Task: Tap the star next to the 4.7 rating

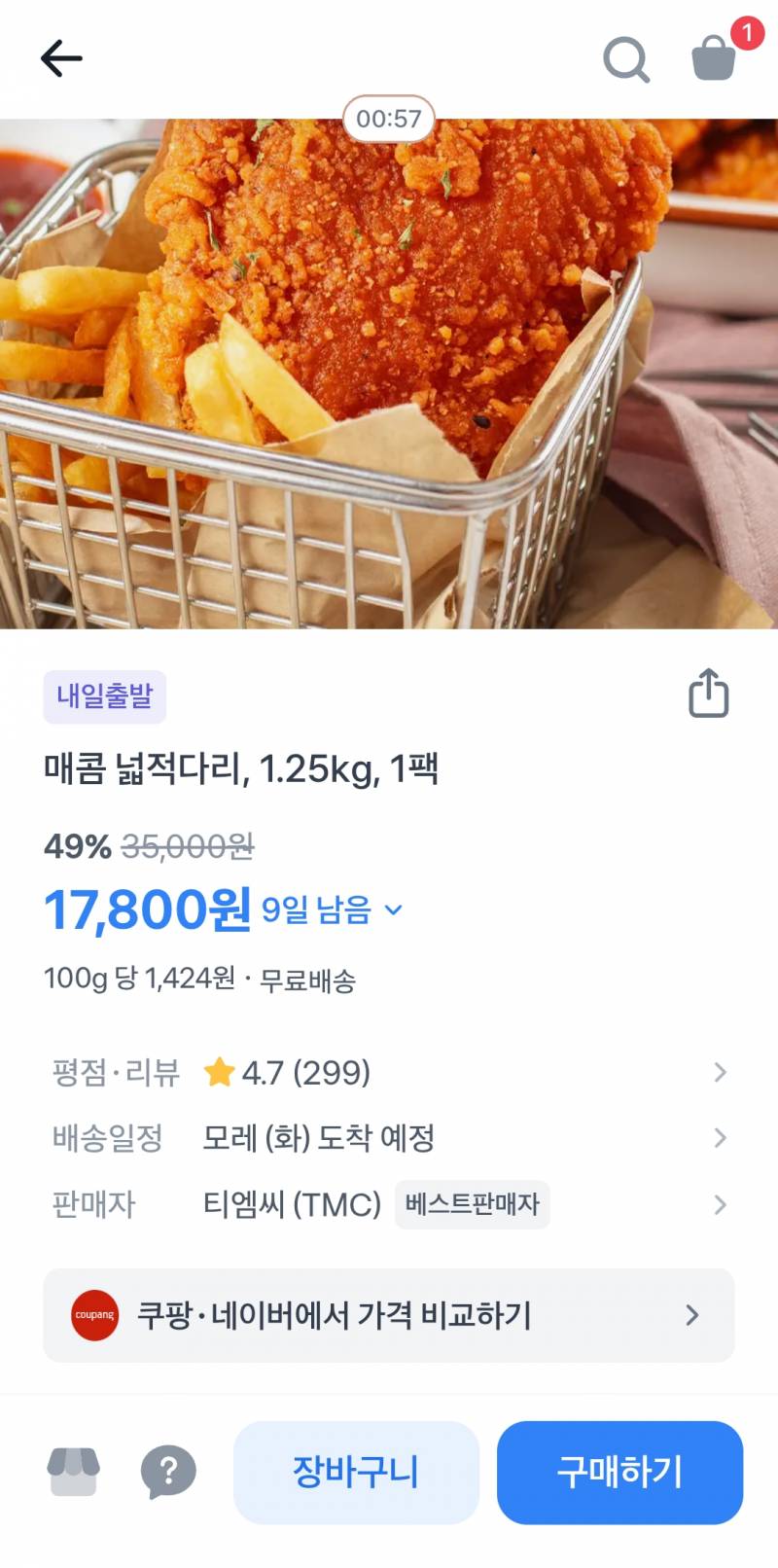Action: point(220,1072)
